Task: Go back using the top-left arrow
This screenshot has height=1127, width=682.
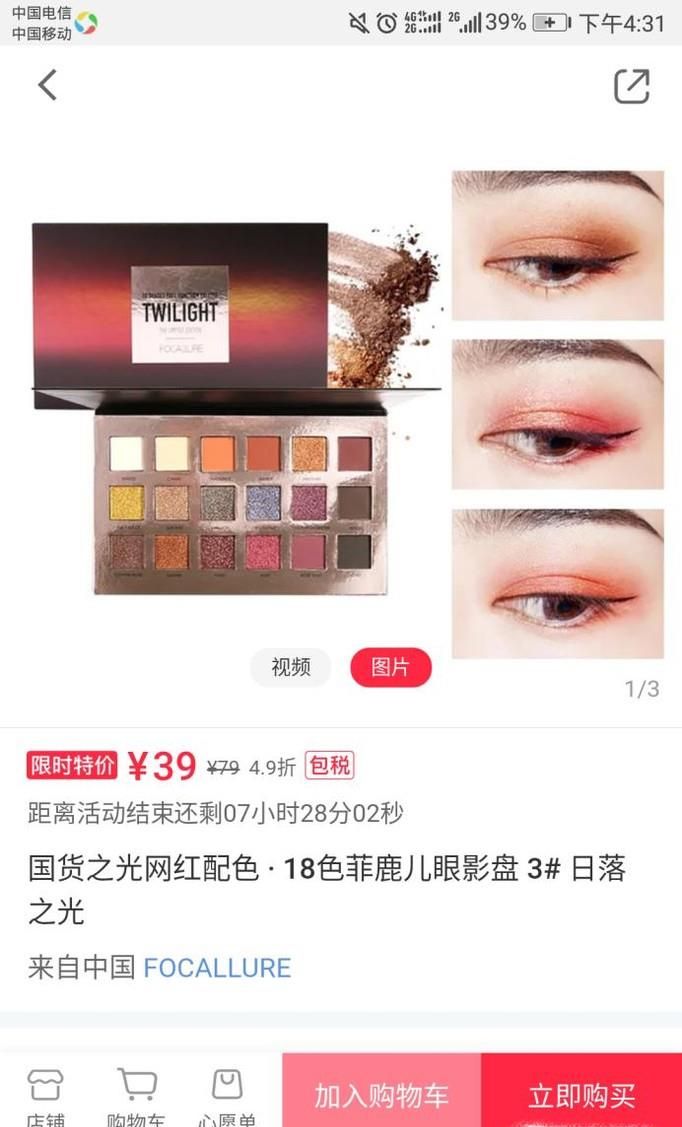Action: pyautogui.click(x=47, y=85)
